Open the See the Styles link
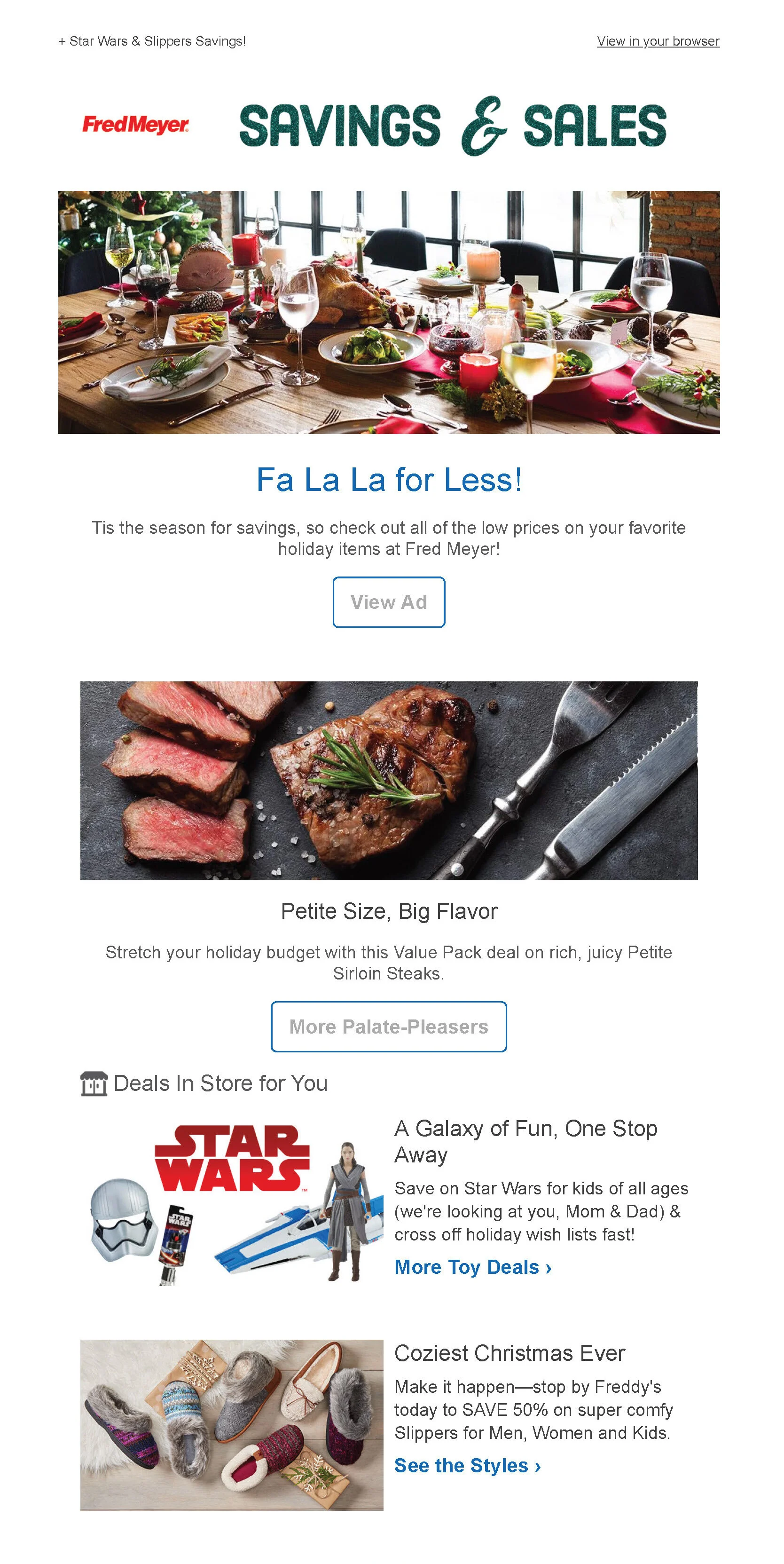The image size is (784, 1564). tap(467, 1465)
